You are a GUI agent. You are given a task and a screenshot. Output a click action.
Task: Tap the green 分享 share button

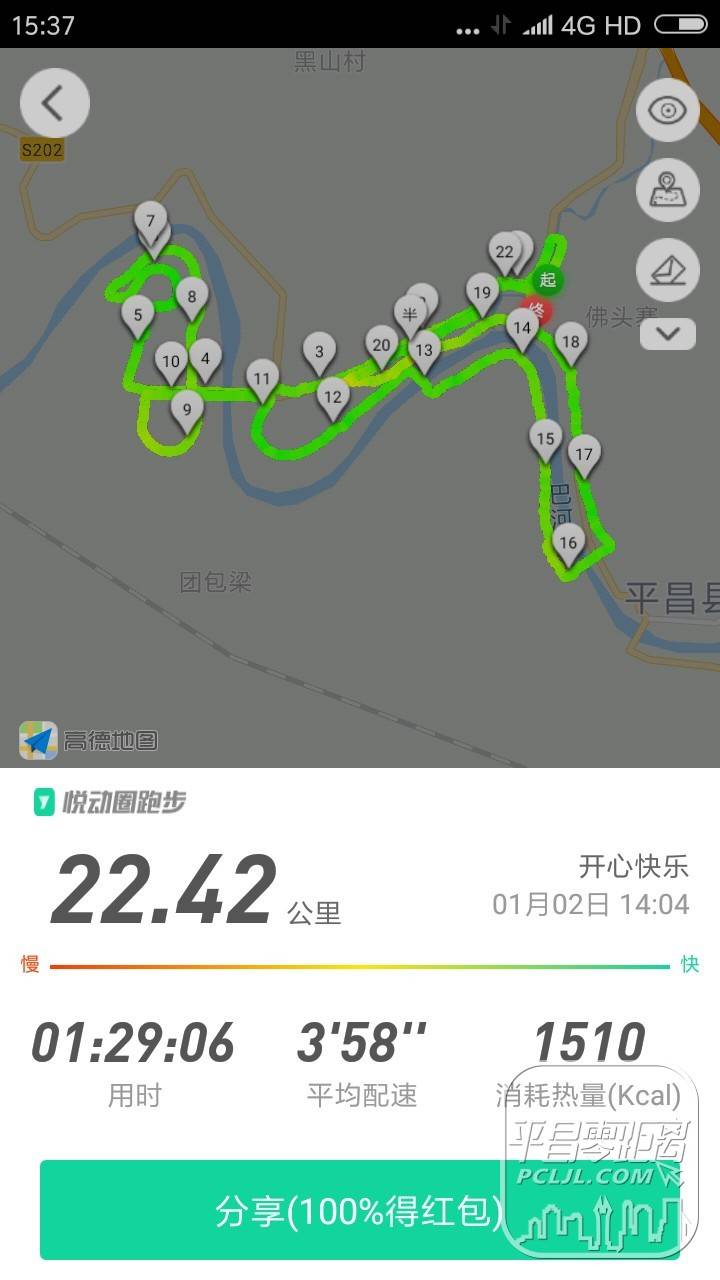point(360,1212)
